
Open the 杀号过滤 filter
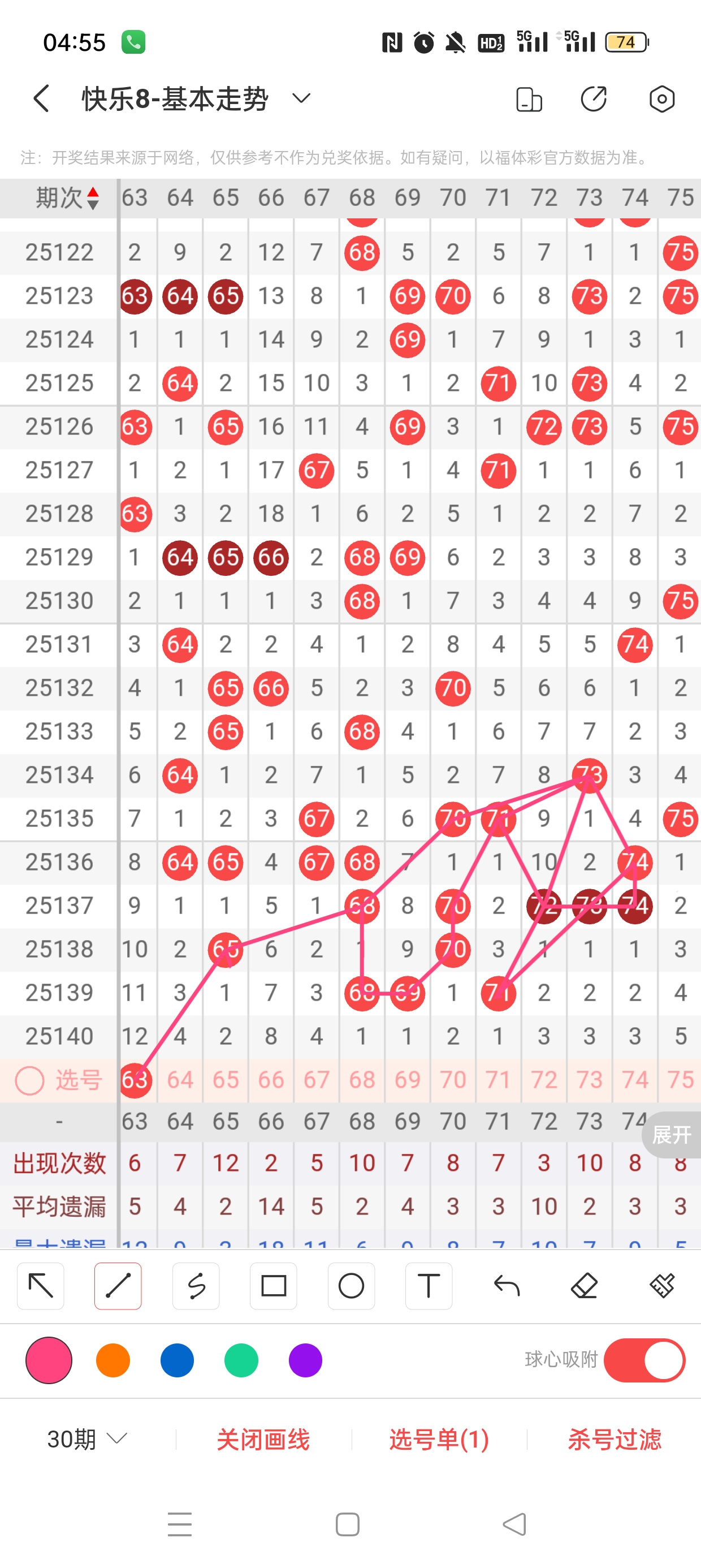coord(615,1439)
